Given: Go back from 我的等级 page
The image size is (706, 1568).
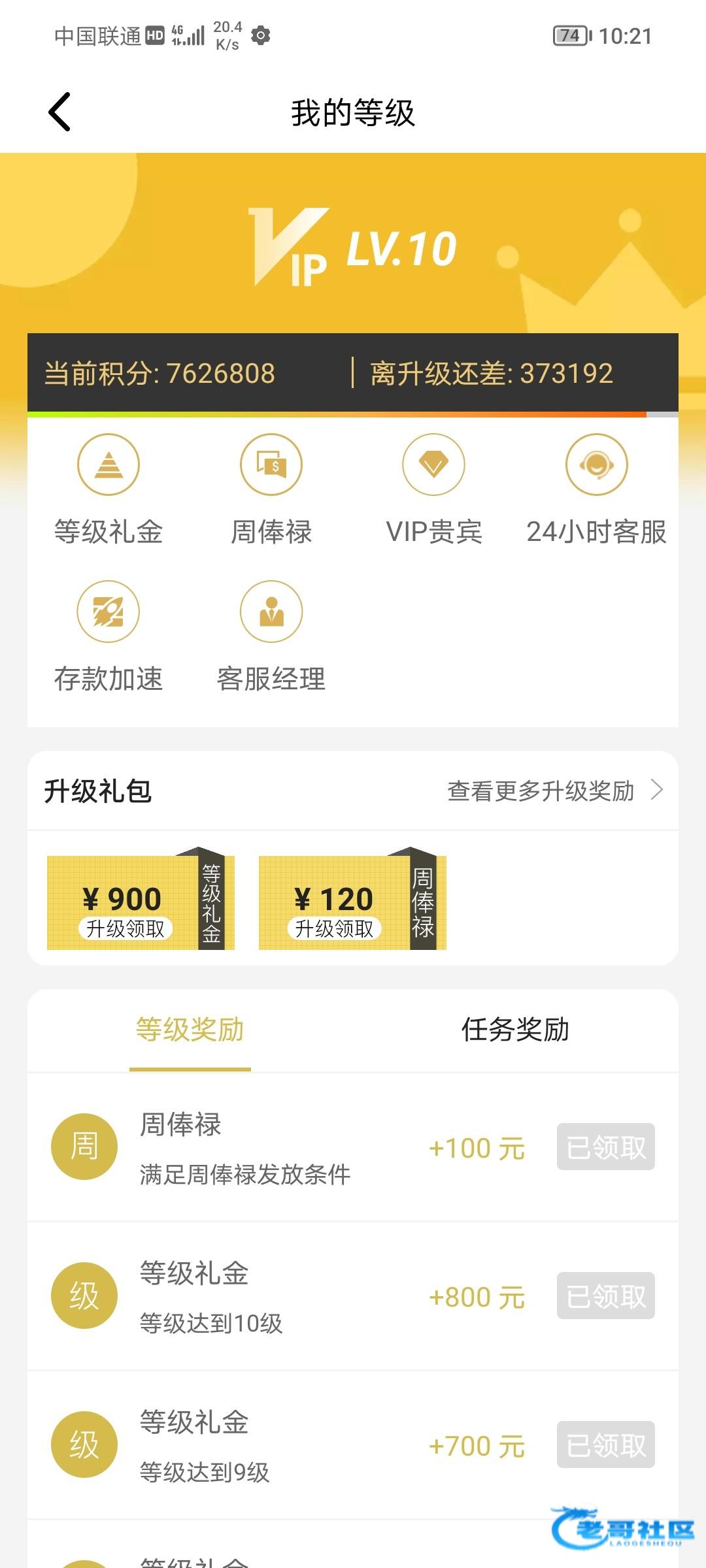Looking at the screenshot, I should [x=59, y=112].
